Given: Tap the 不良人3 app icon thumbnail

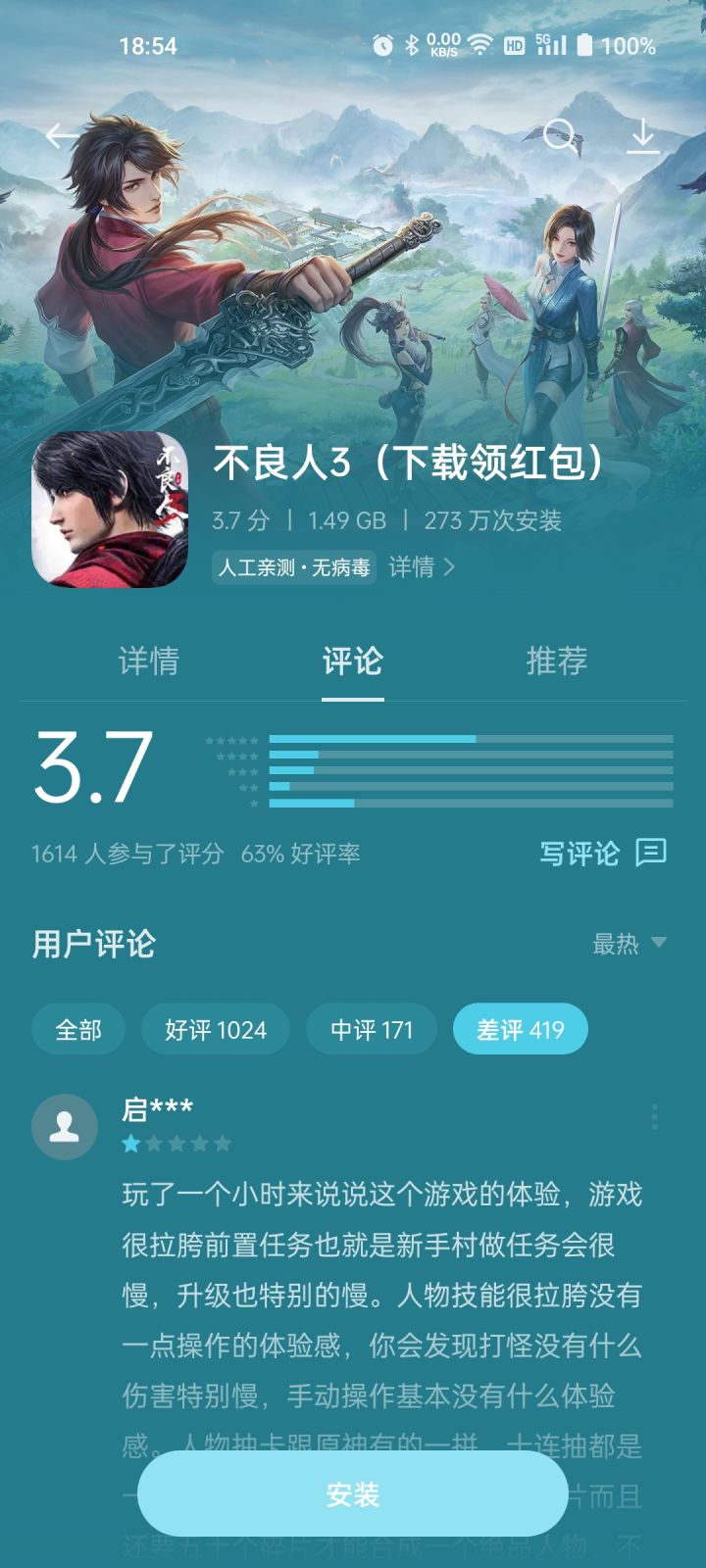Looking at the screenshot, I should coord(108,514).
